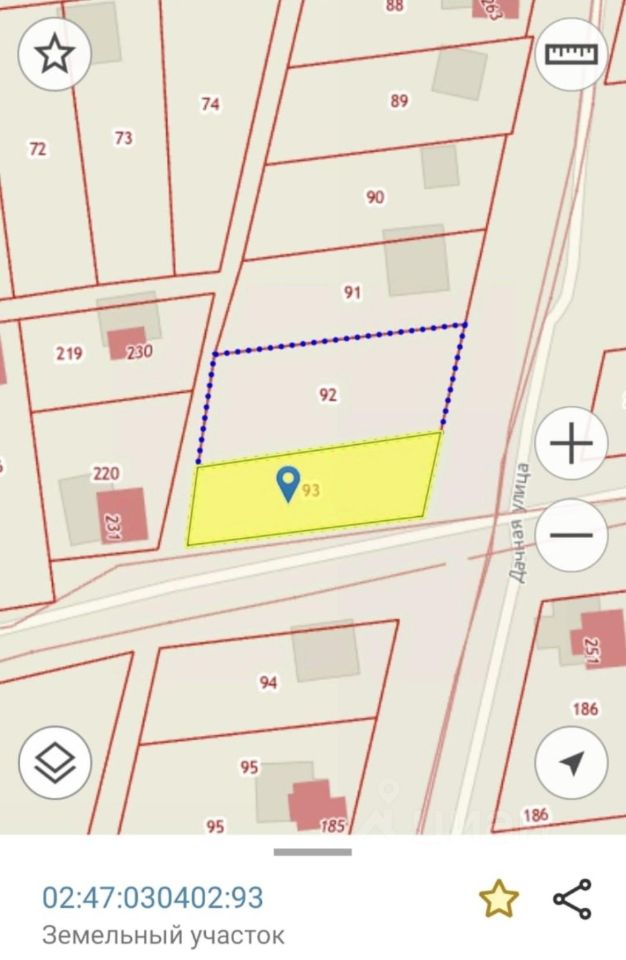Viewport: 626px width, 960px height.
Task: Tap the bottom sheet handle
Action: click(313, 852)
